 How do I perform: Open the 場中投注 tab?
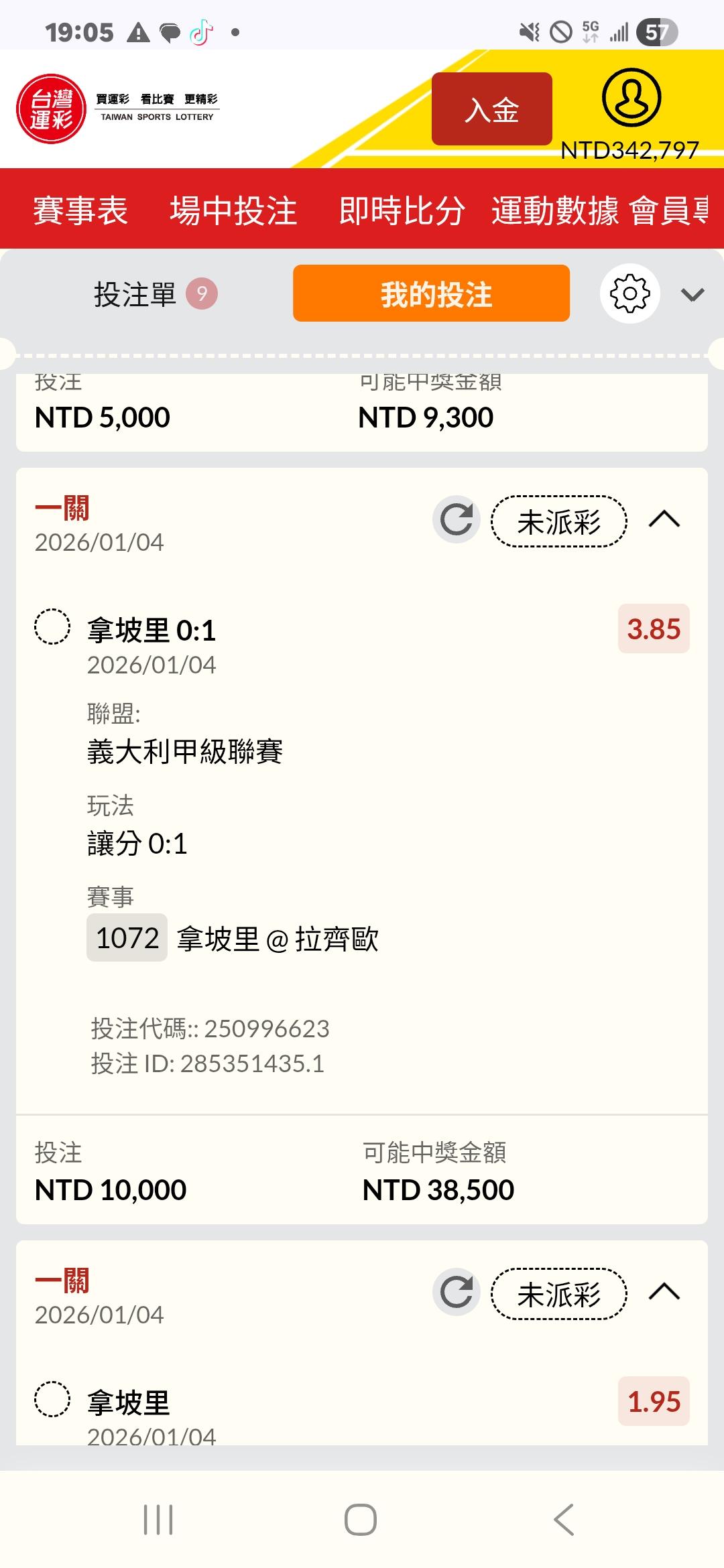[x=233, y=210]
